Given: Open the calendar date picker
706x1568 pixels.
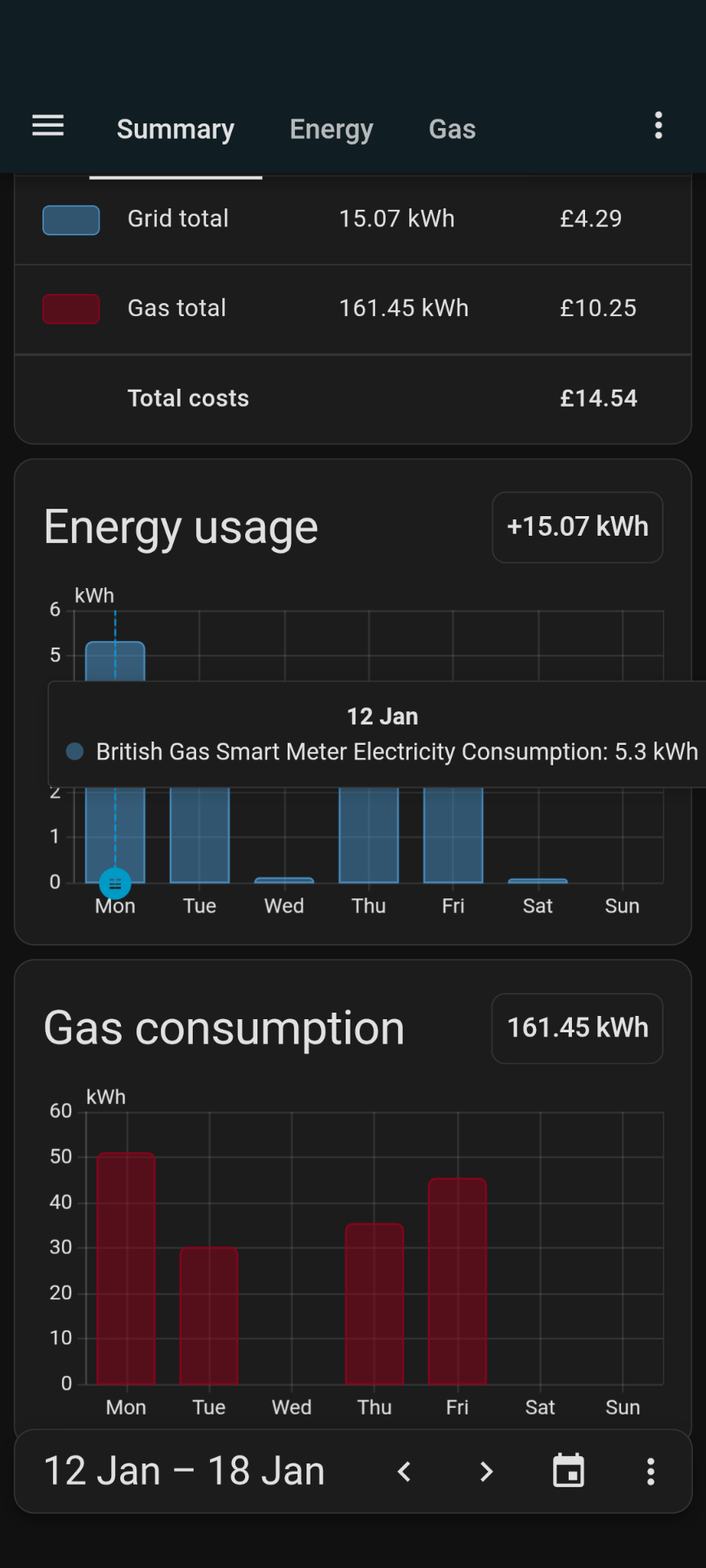Looking at the screenshot, I should (x=569, y=1472).
